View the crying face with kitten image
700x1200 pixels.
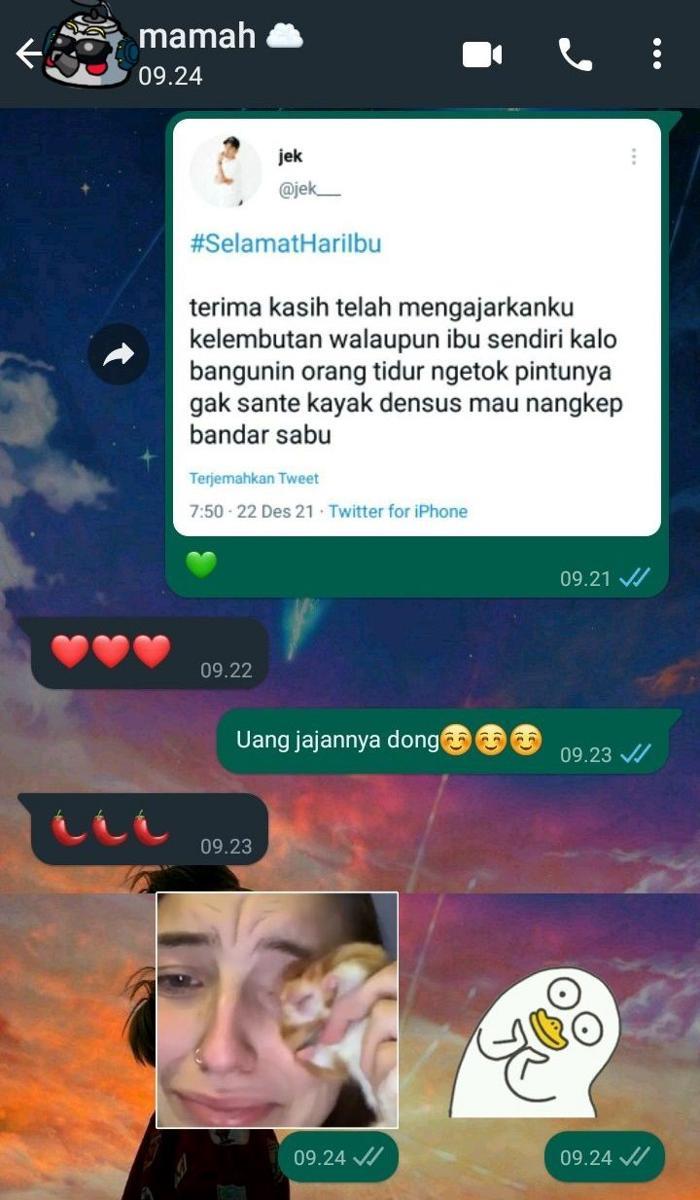point(277,1010)
